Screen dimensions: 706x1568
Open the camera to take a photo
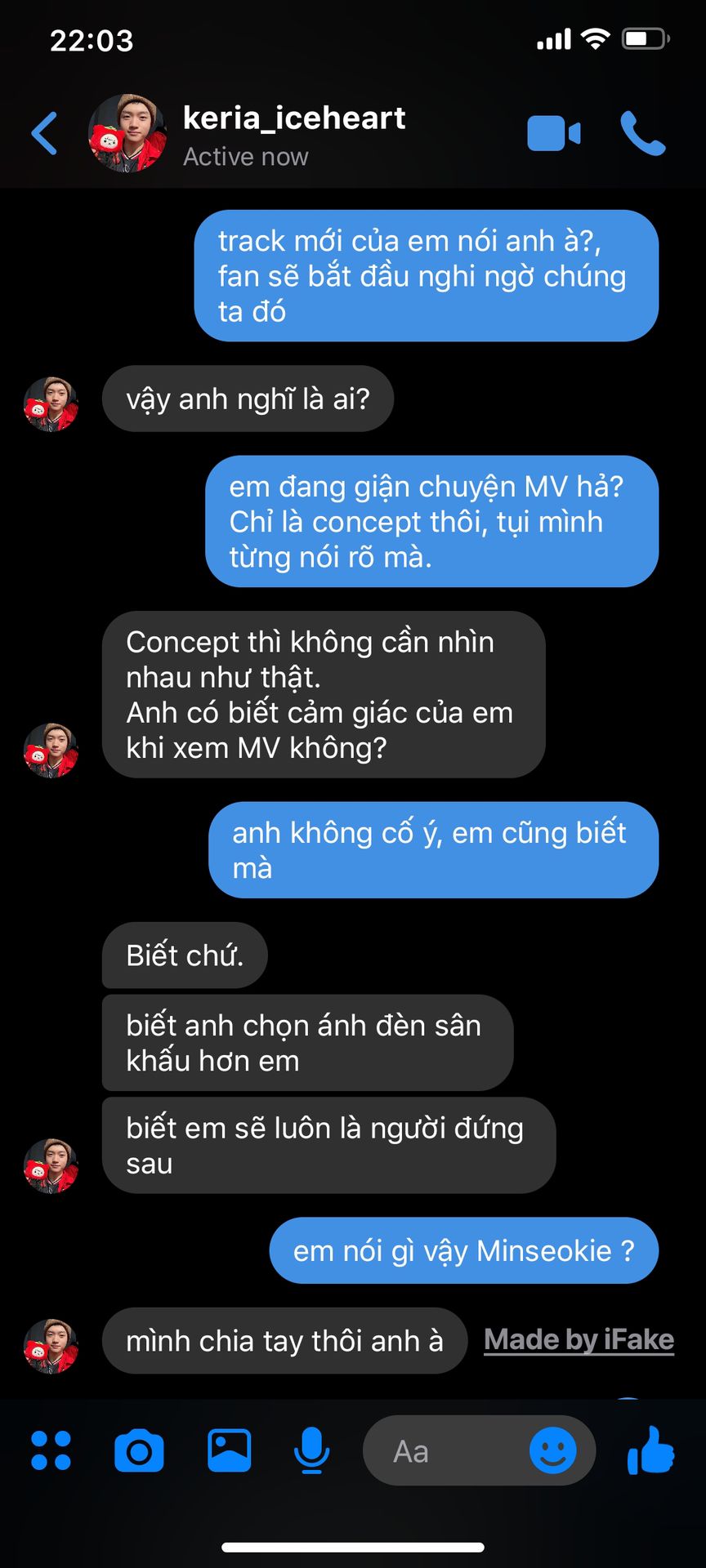[139, 1450]
